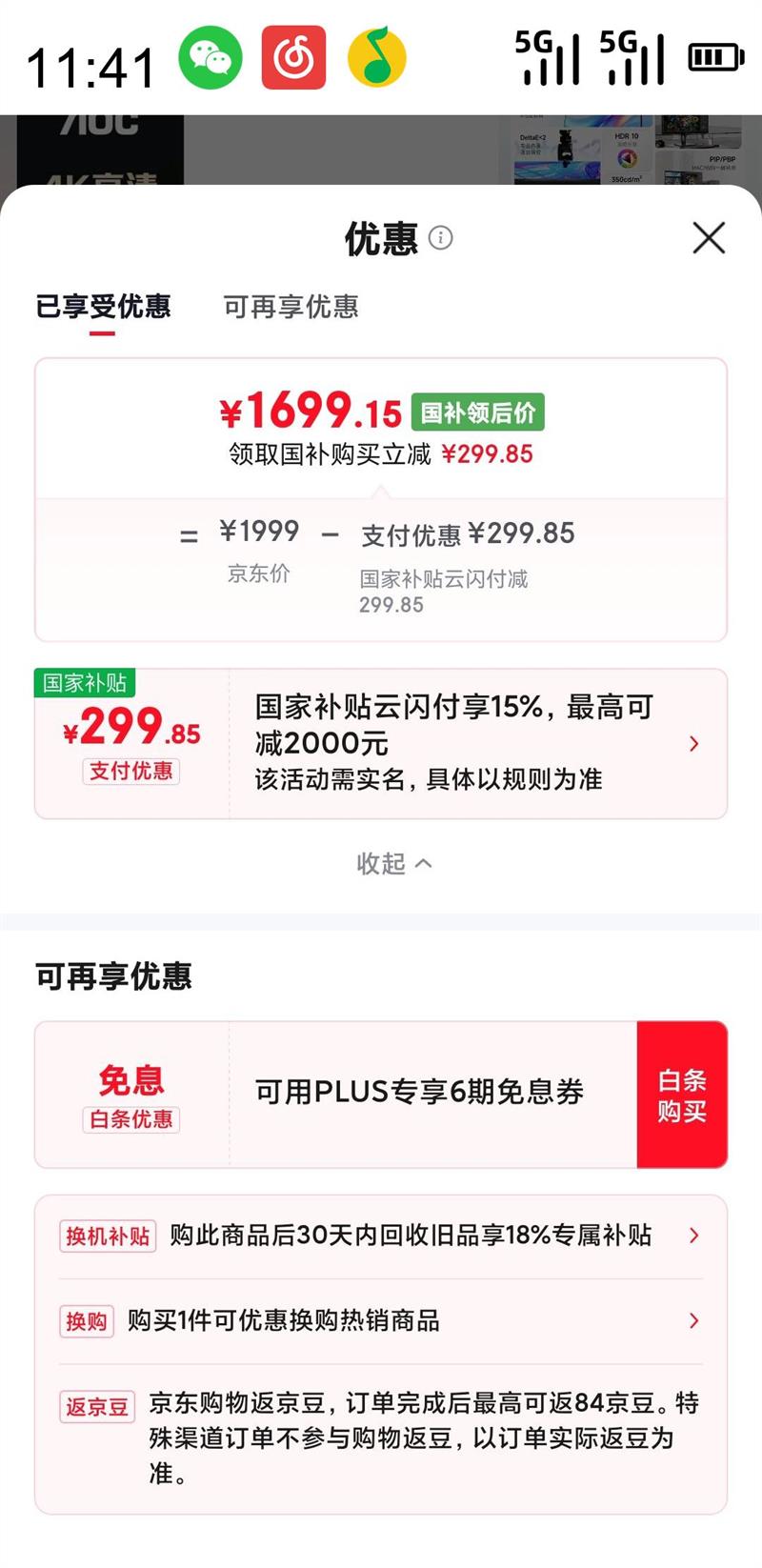The width and height of the screenshot is (762, 1568).
Task: Tap the info icon beside 优惠 title
Action: click(442, 239)
